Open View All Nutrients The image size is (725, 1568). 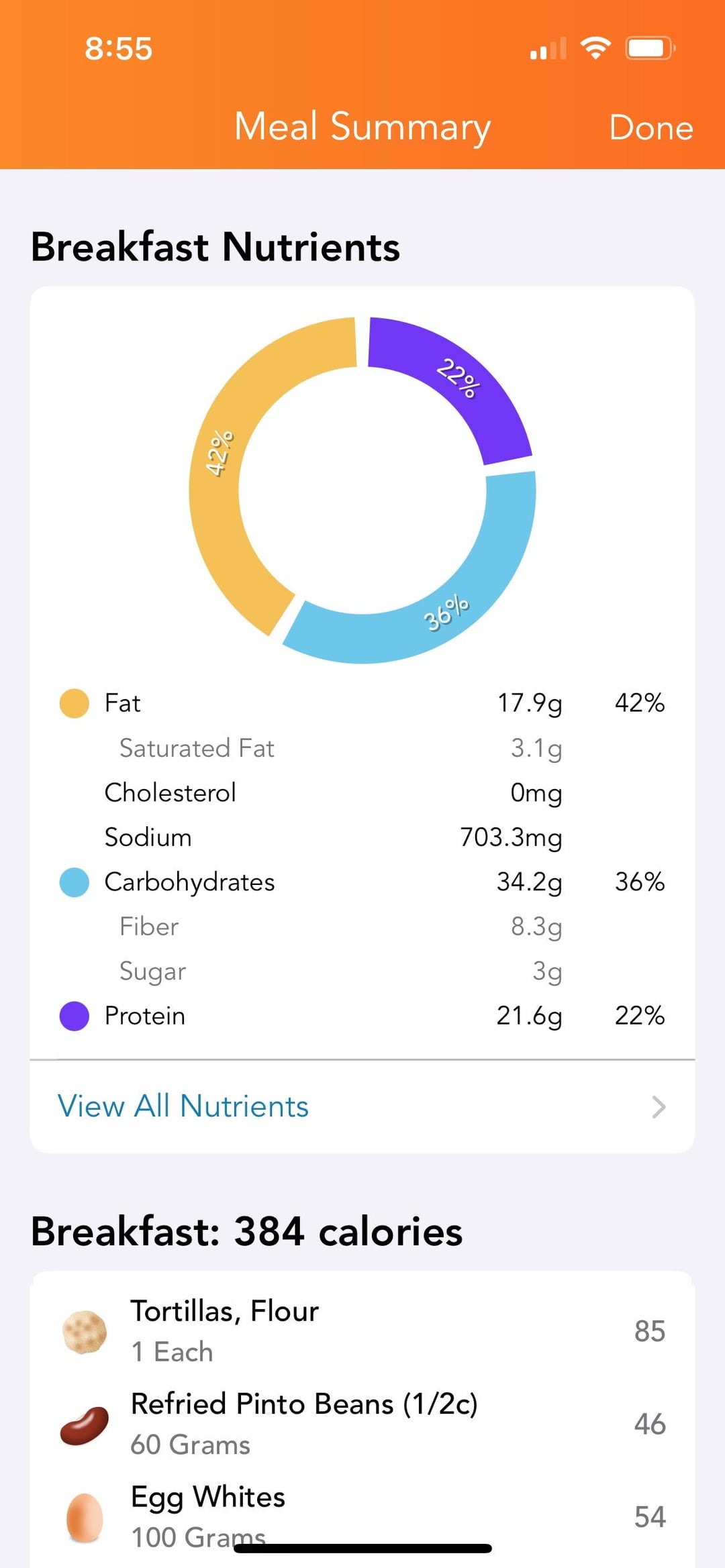(362, 1106)
